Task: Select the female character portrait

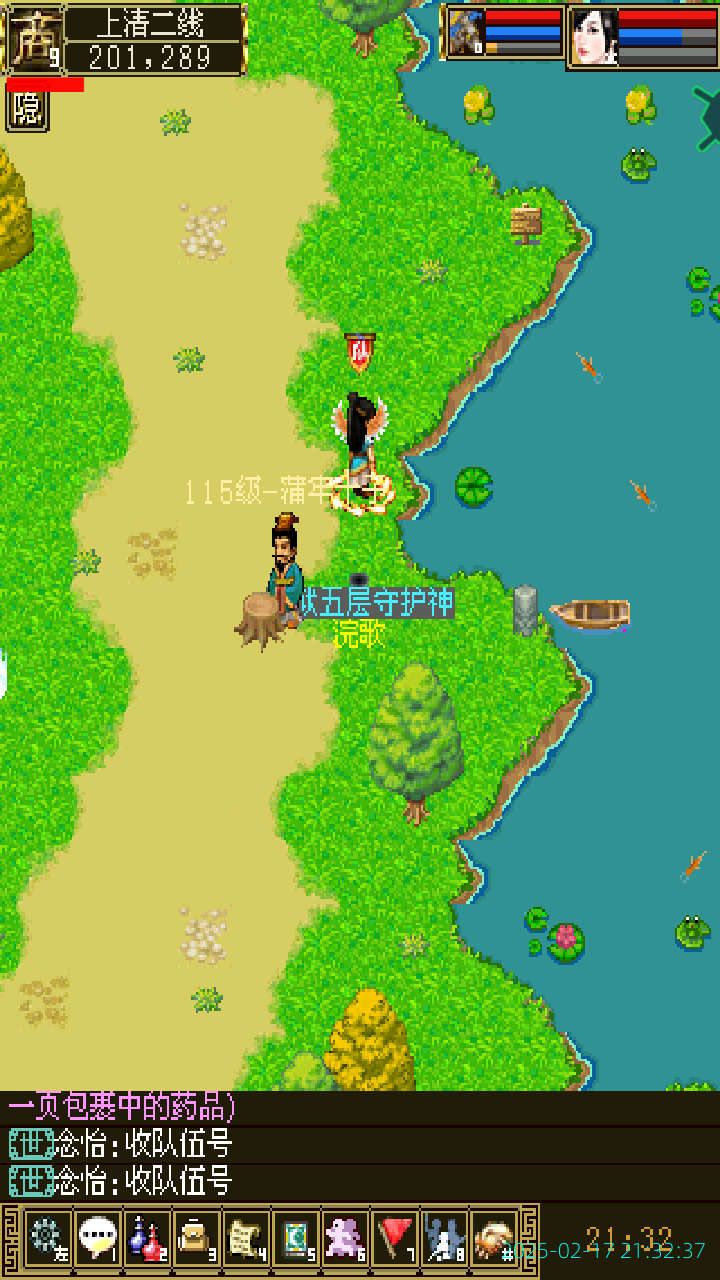Action: click(594, 37)
